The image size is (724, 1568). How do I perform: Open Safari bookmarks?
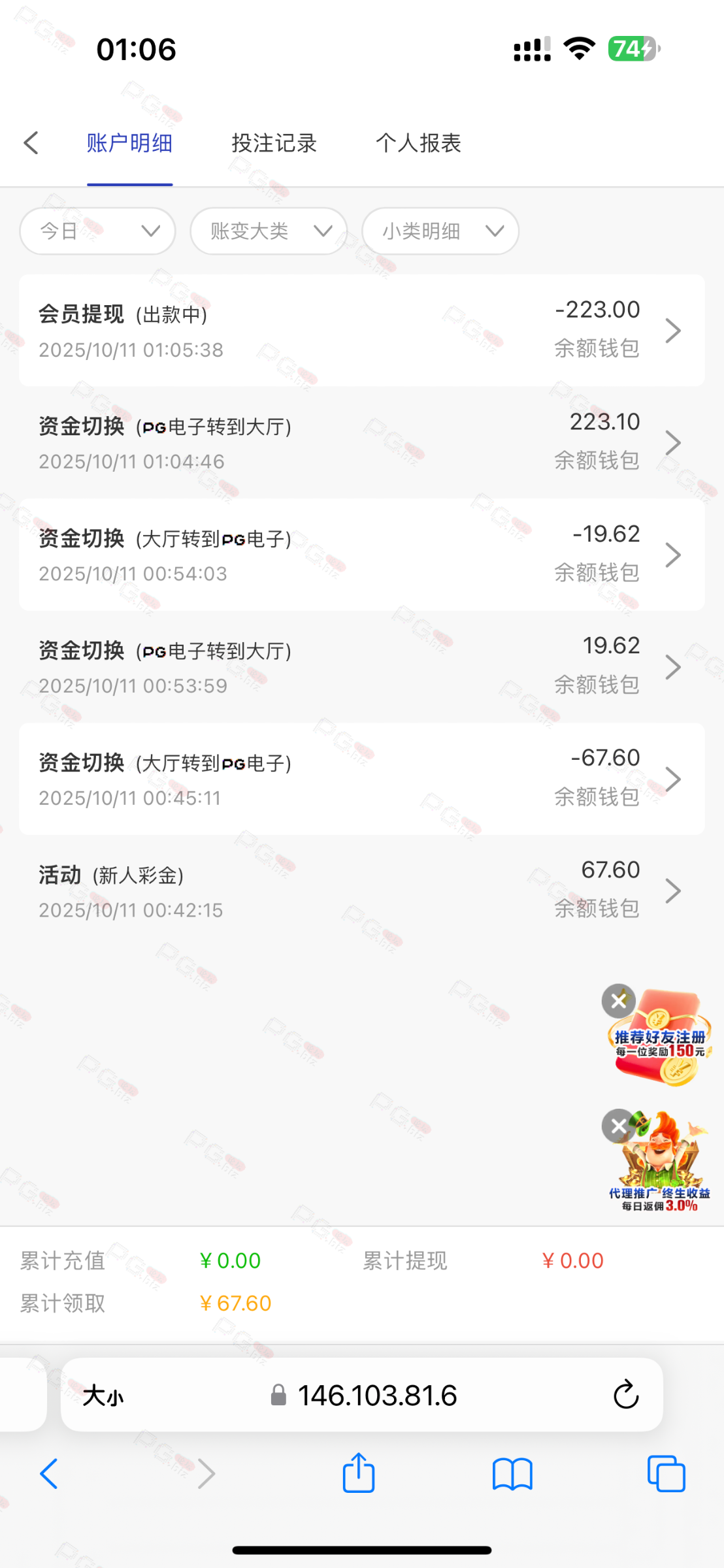(x=512, y=1474)
